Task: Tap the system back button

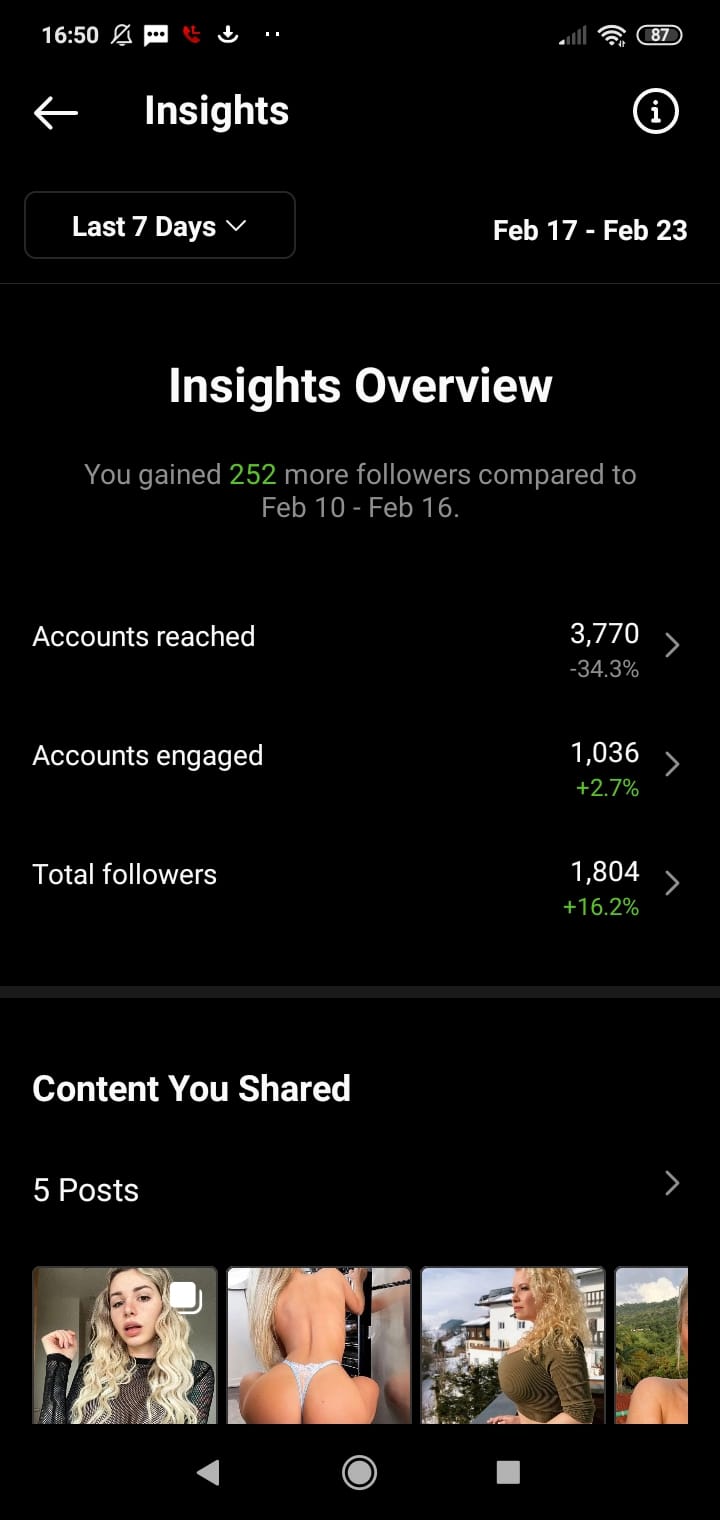Action: tap(208, 1471)
